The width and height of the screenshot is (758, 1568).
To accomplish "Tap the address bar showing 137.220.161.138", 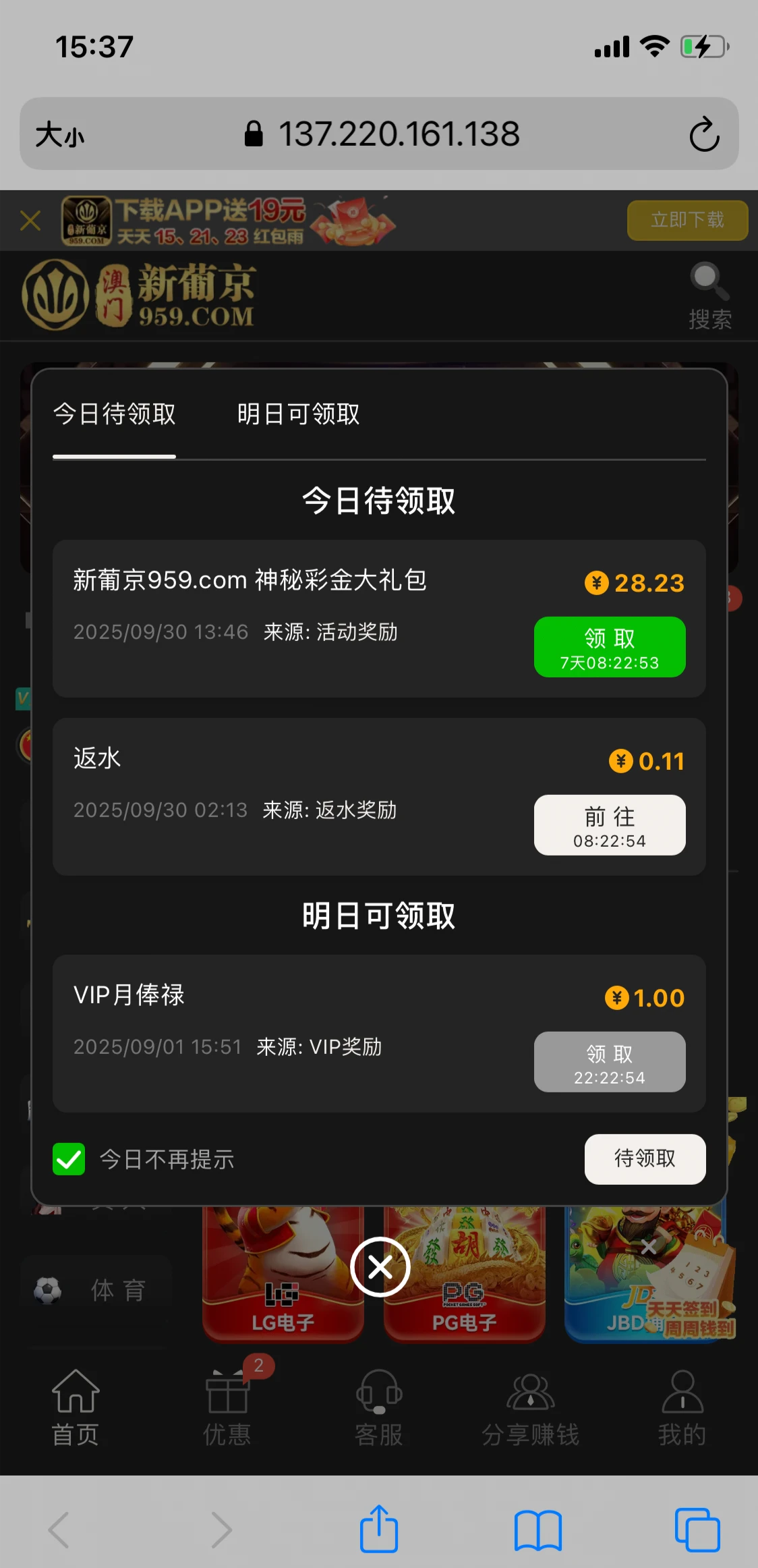I will [398, 134].
